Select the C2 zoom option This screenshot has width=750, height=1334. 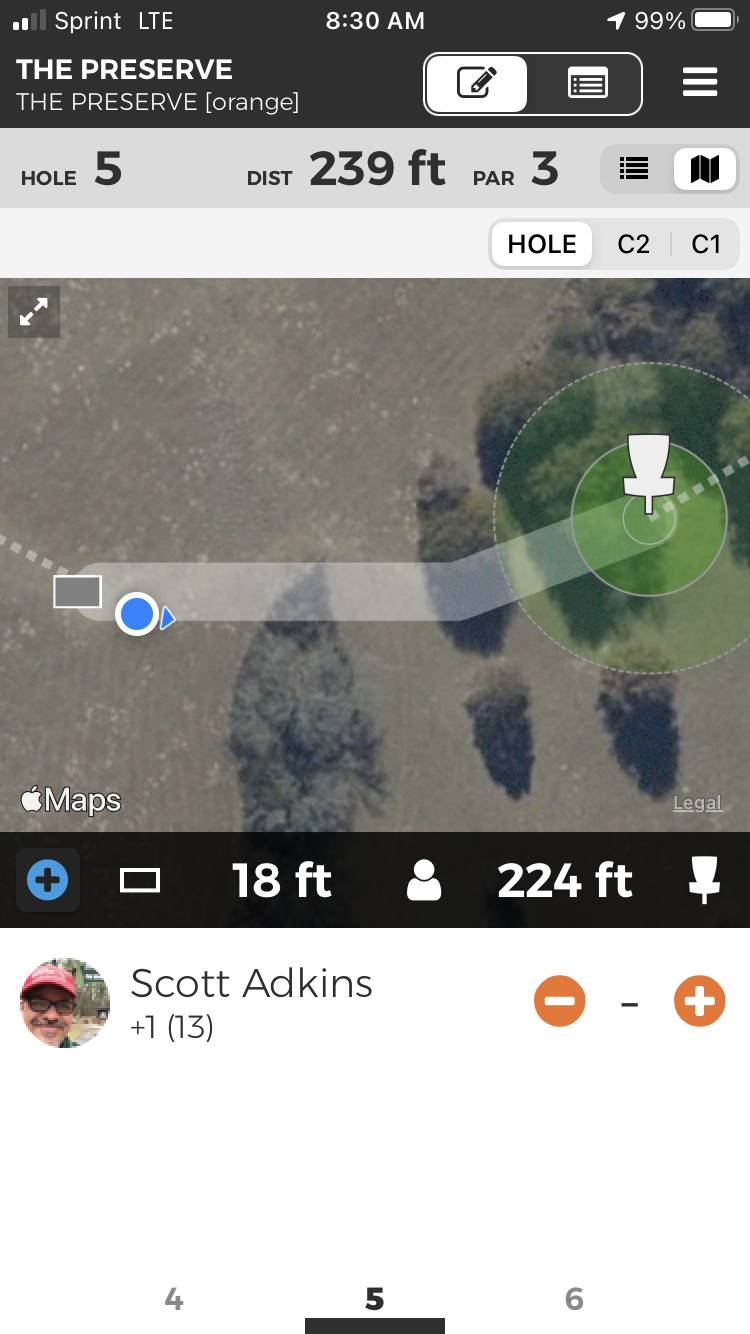pos(633,244)
